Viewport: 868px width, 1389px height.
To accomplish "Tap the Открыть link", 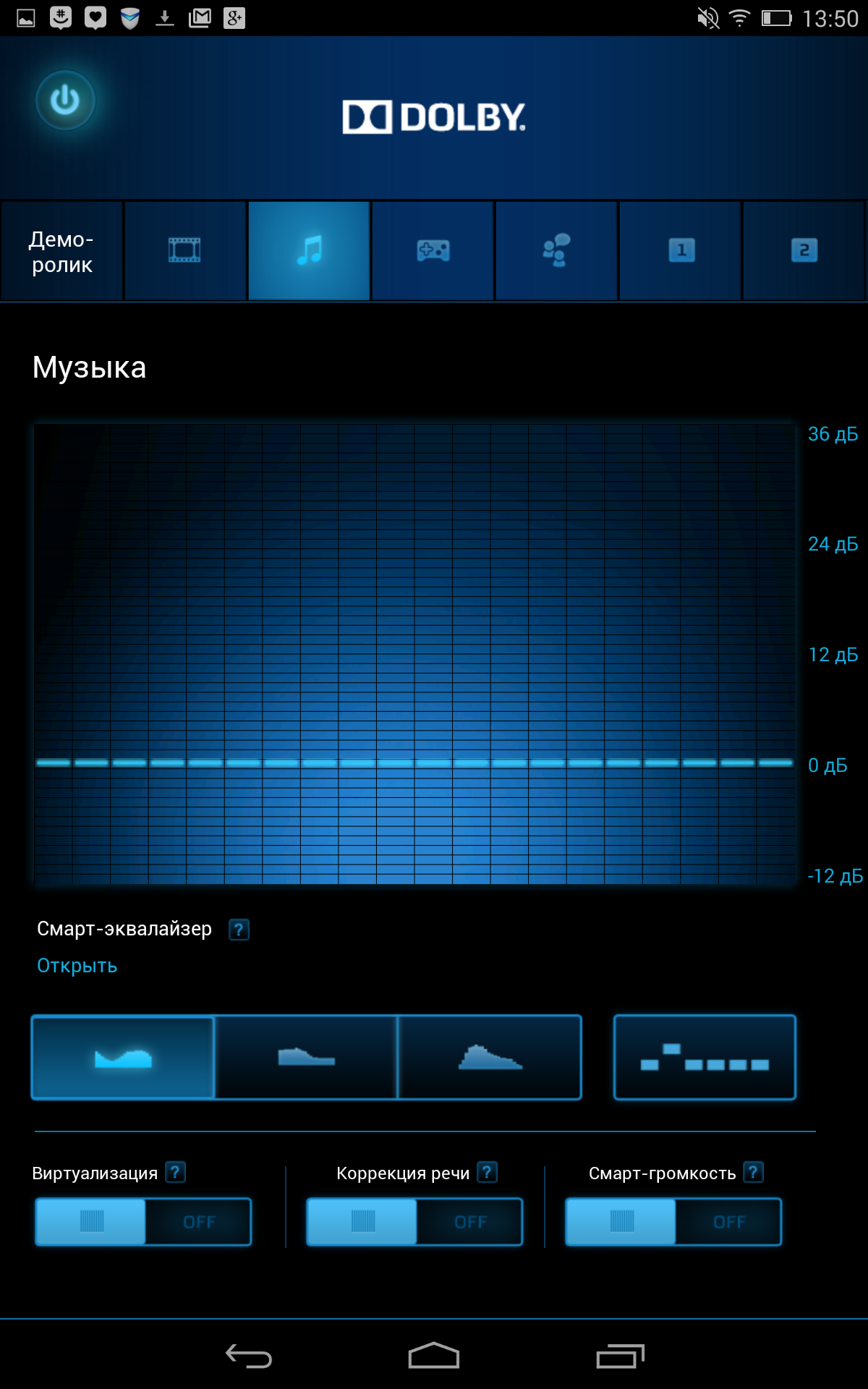I will 77,966.
